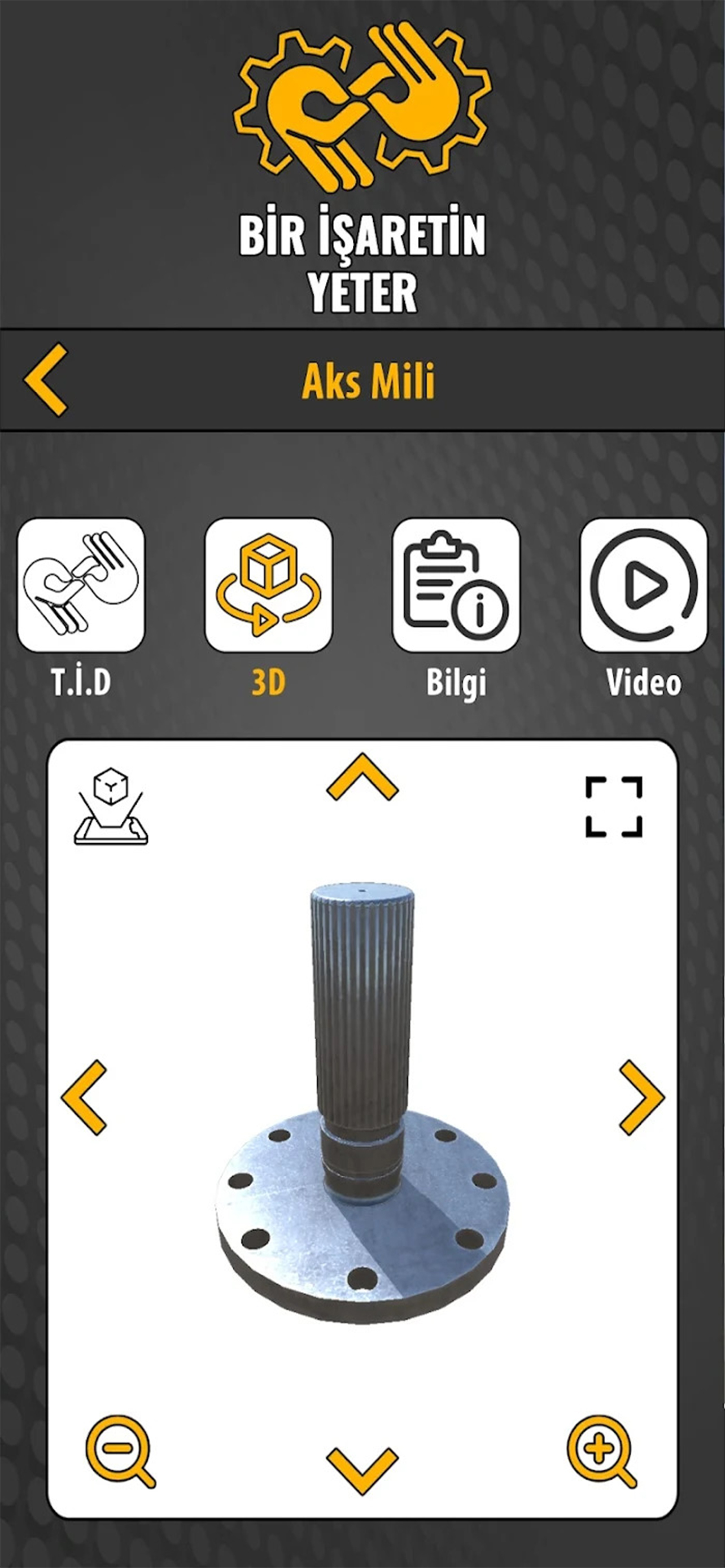
Task: Rotate the model left with the left arrow
Action: [85, 1097]
